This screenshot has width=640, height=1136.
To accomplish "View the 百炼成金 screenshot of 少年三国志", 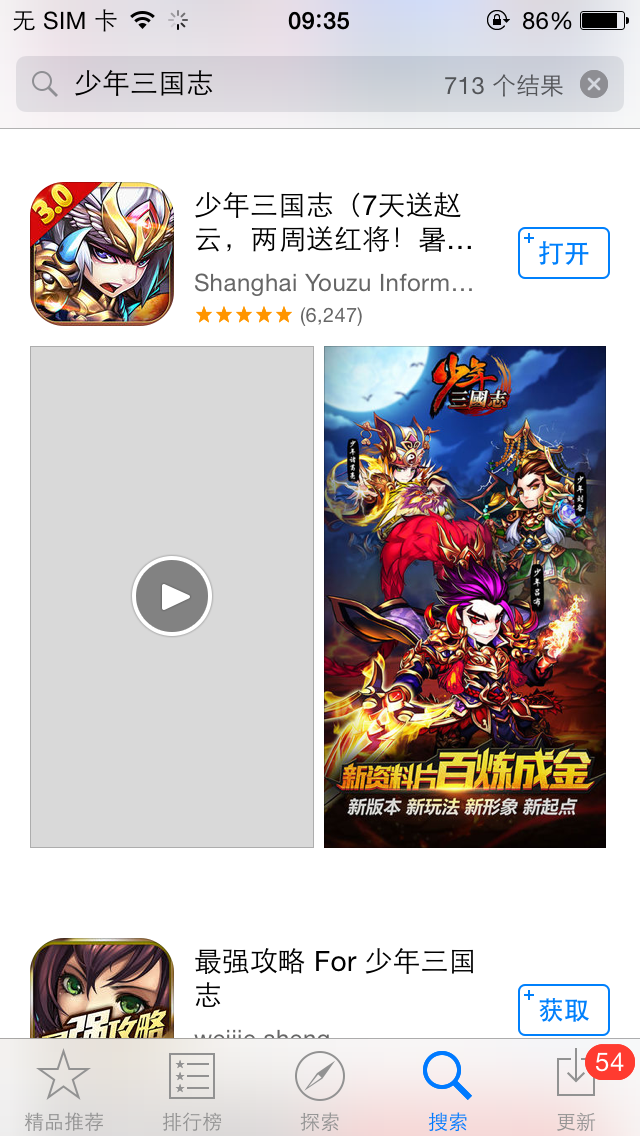I will [x=465, y=596].
